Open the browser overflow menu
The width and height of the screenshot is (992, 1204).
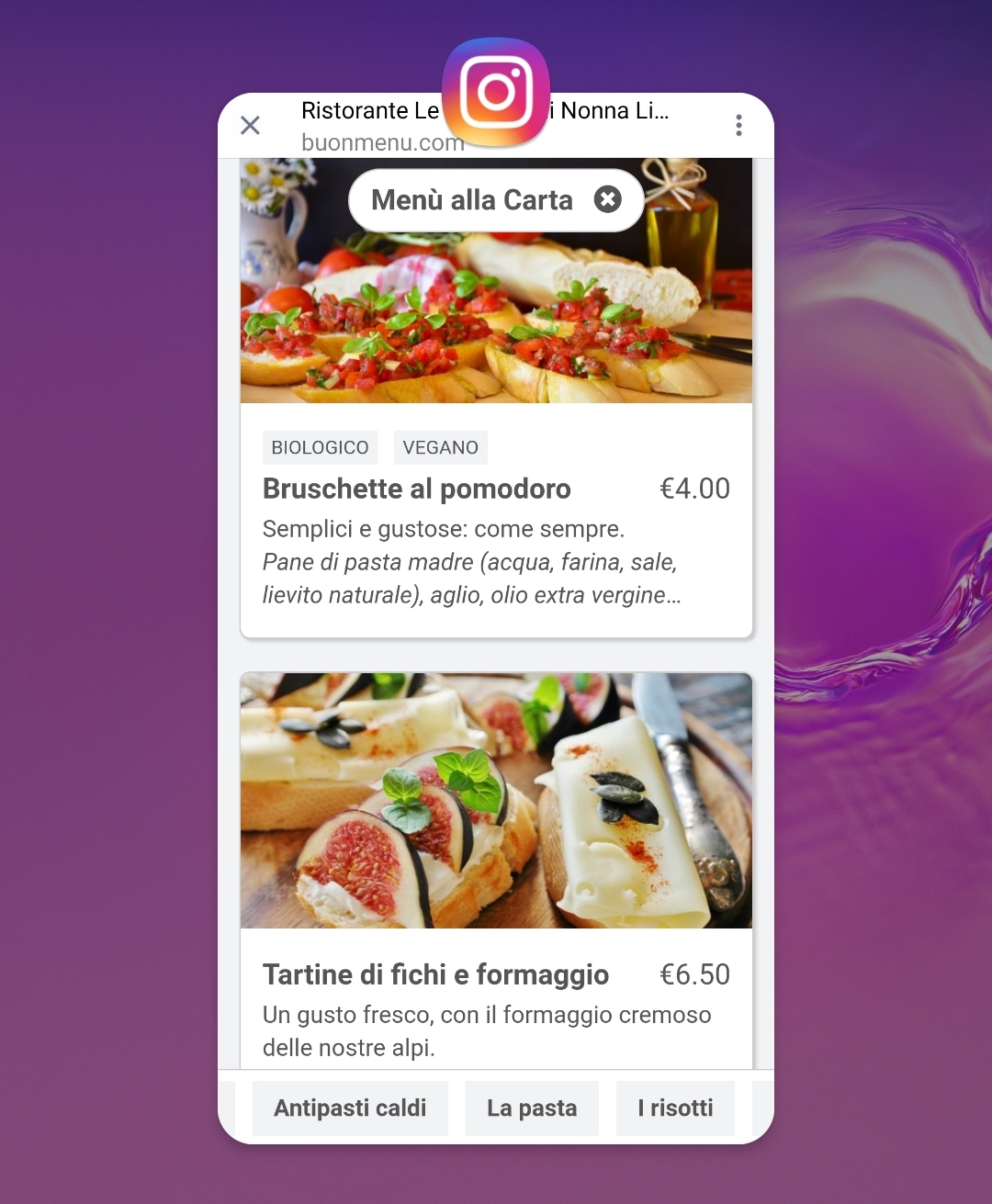coord(738,126)
